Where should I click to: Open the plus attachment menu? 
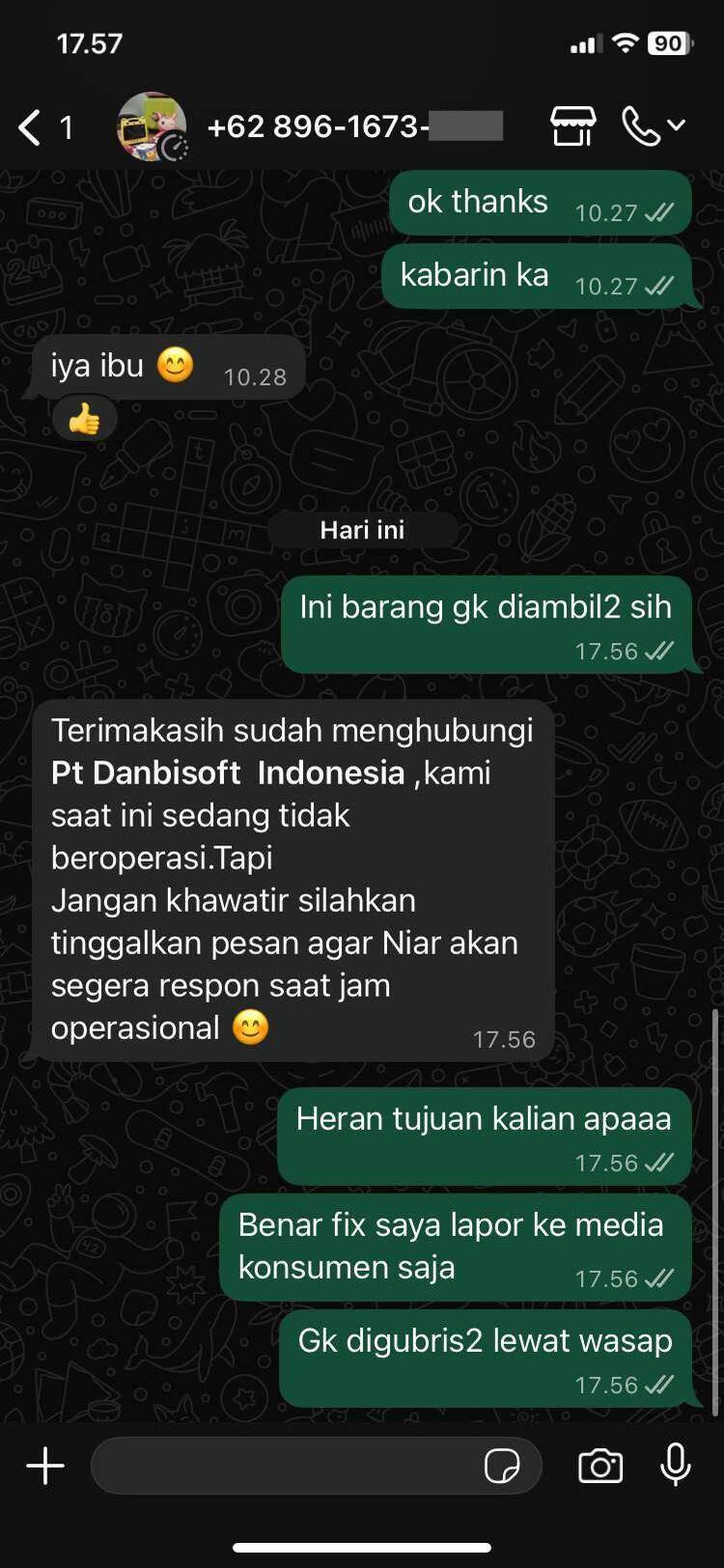(x=45, y=1466)
